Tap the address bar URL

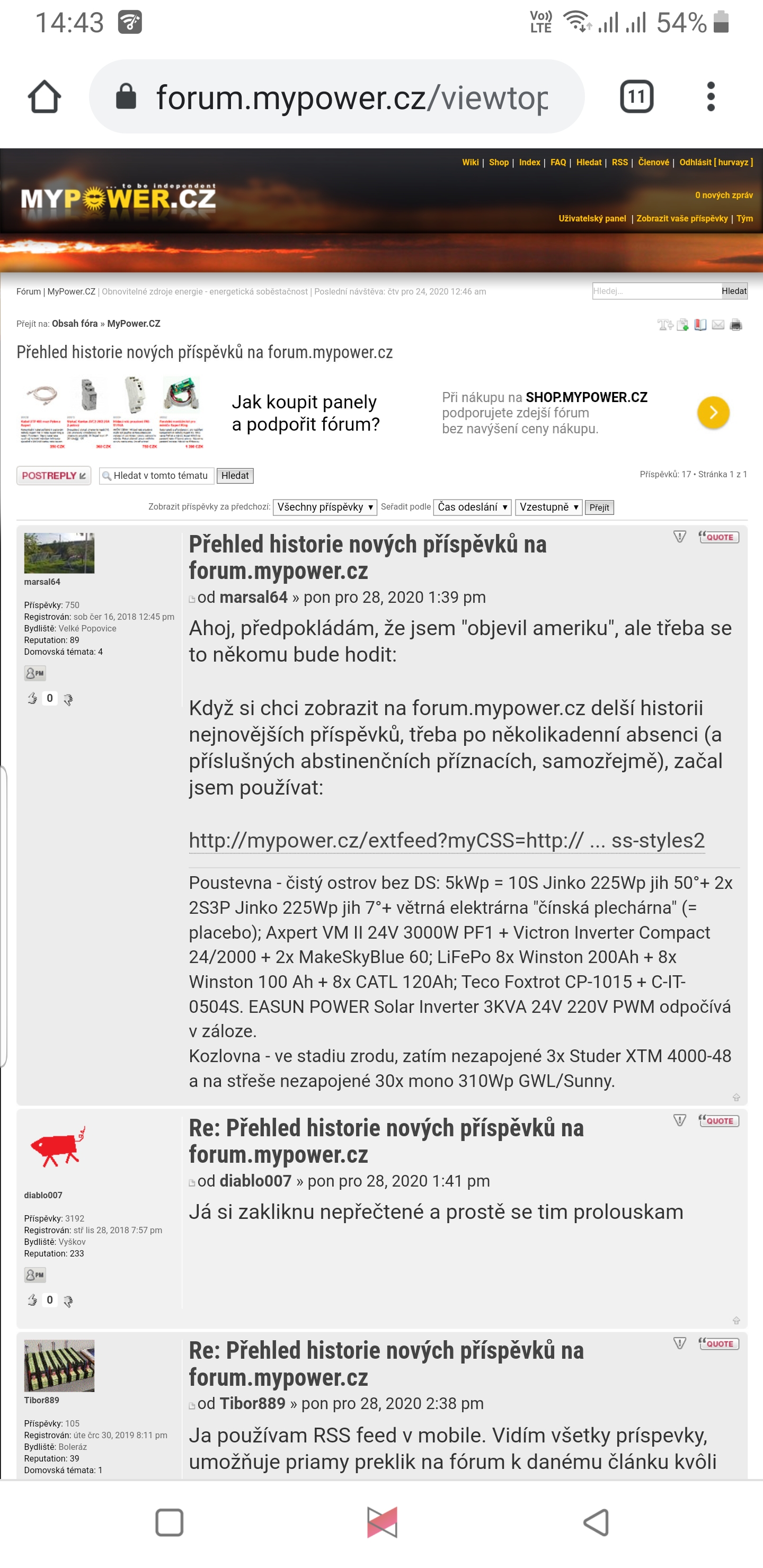click(x=351, y=97)
